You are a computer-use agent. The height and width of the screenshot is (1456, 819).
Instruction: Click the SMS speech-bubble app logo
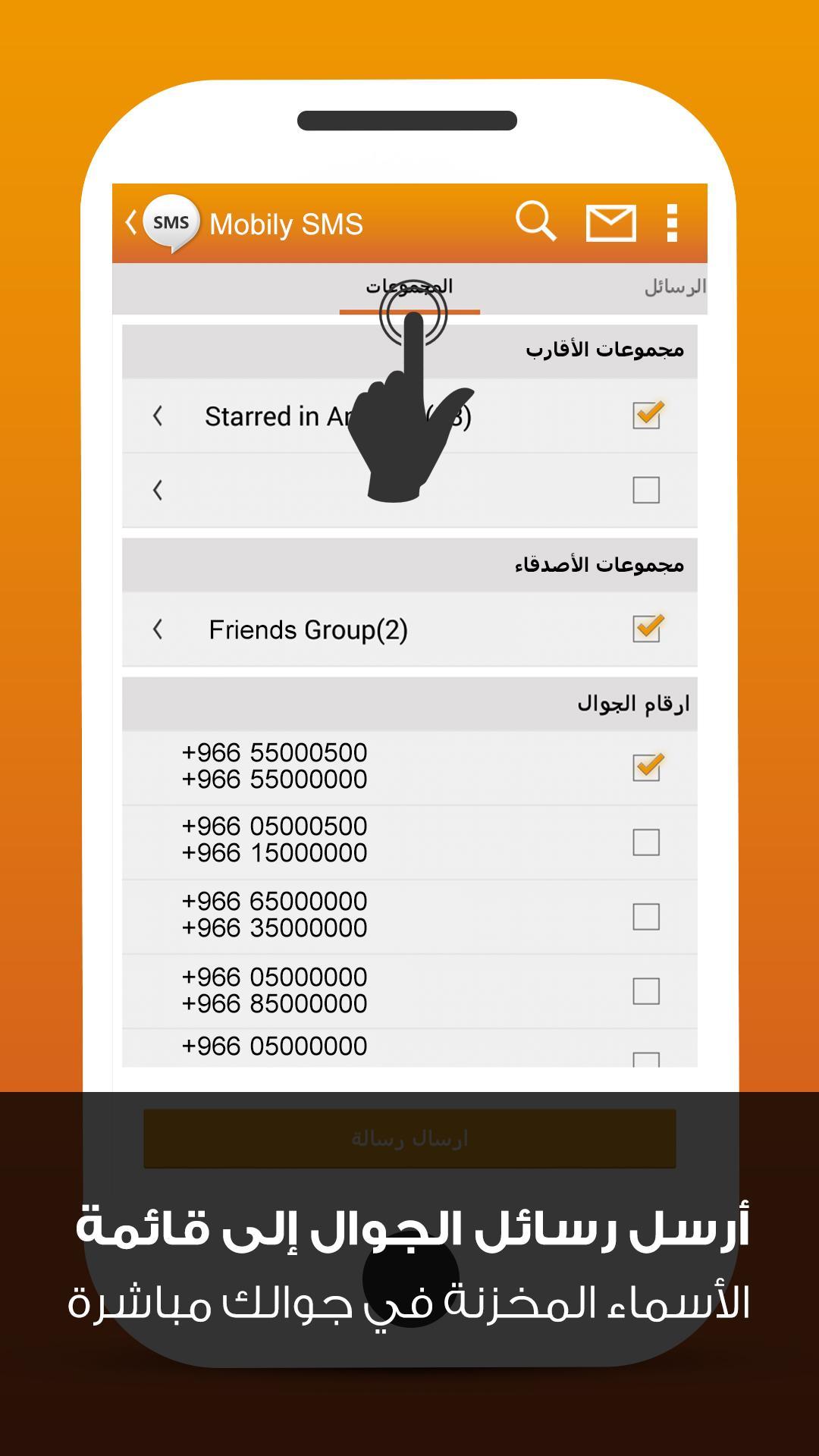pyautogui.click(x=173, y=222)
